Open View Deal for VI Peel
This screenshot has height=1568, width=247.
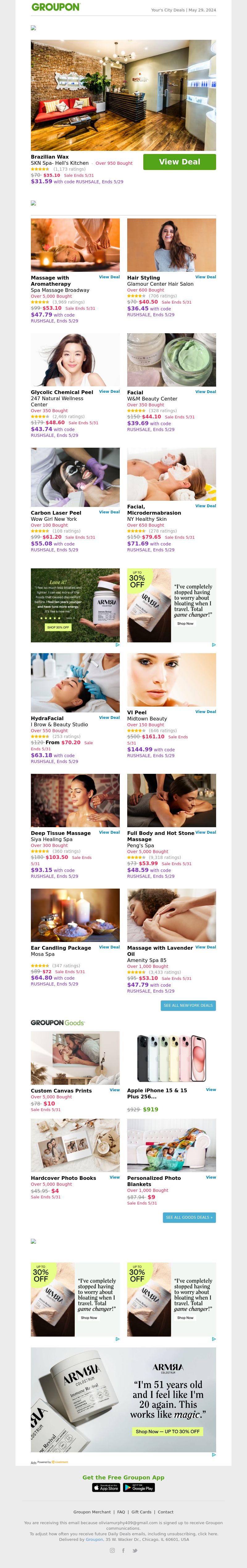(x=206, y=711)
